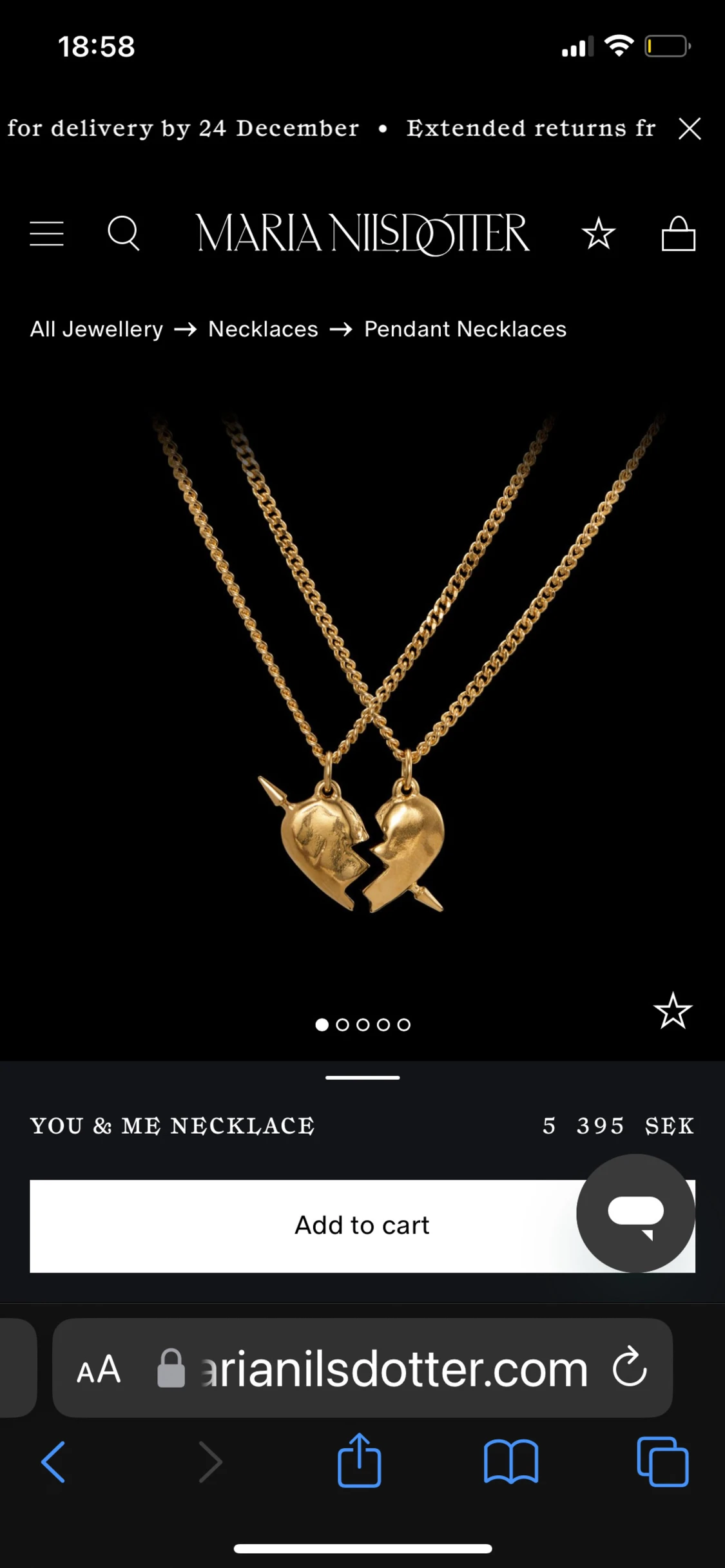The height and width of the screenshot is (1568, 725).
Task: View the wishlist from the header star
Action: [598, 233]
